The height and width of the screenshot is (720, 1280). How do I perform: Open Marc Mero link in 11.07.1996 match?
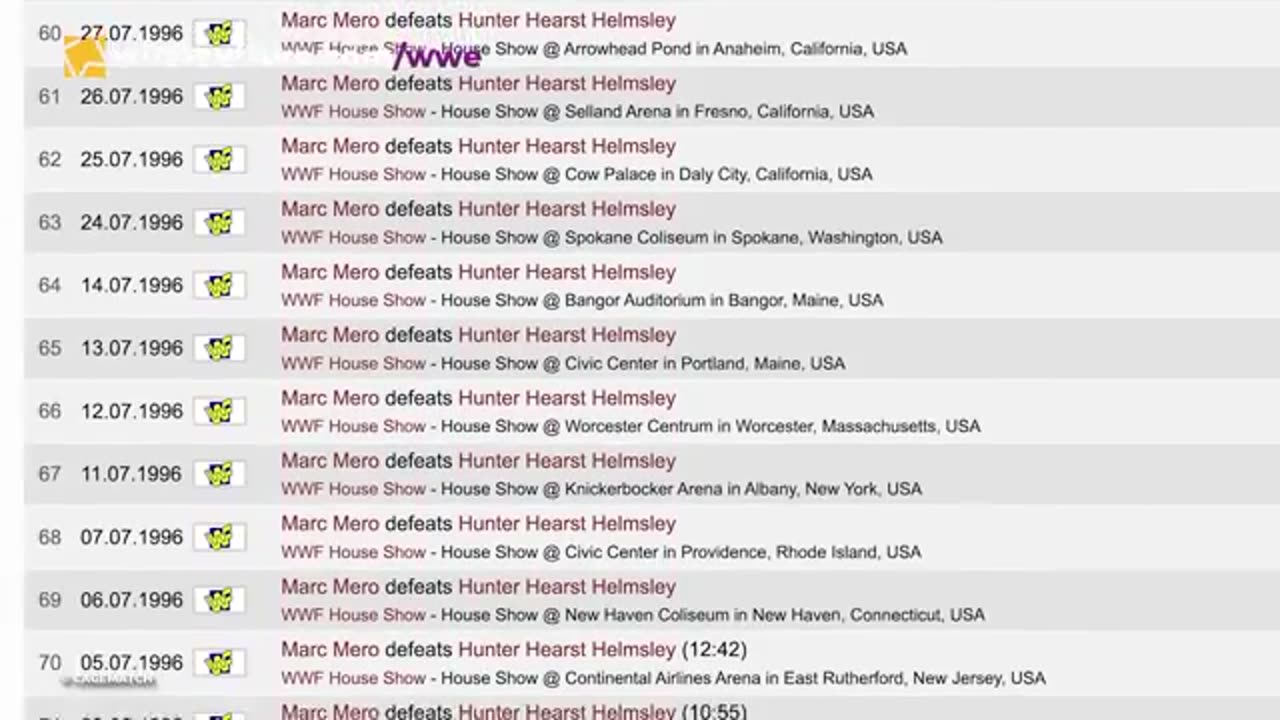pos(330,461)
